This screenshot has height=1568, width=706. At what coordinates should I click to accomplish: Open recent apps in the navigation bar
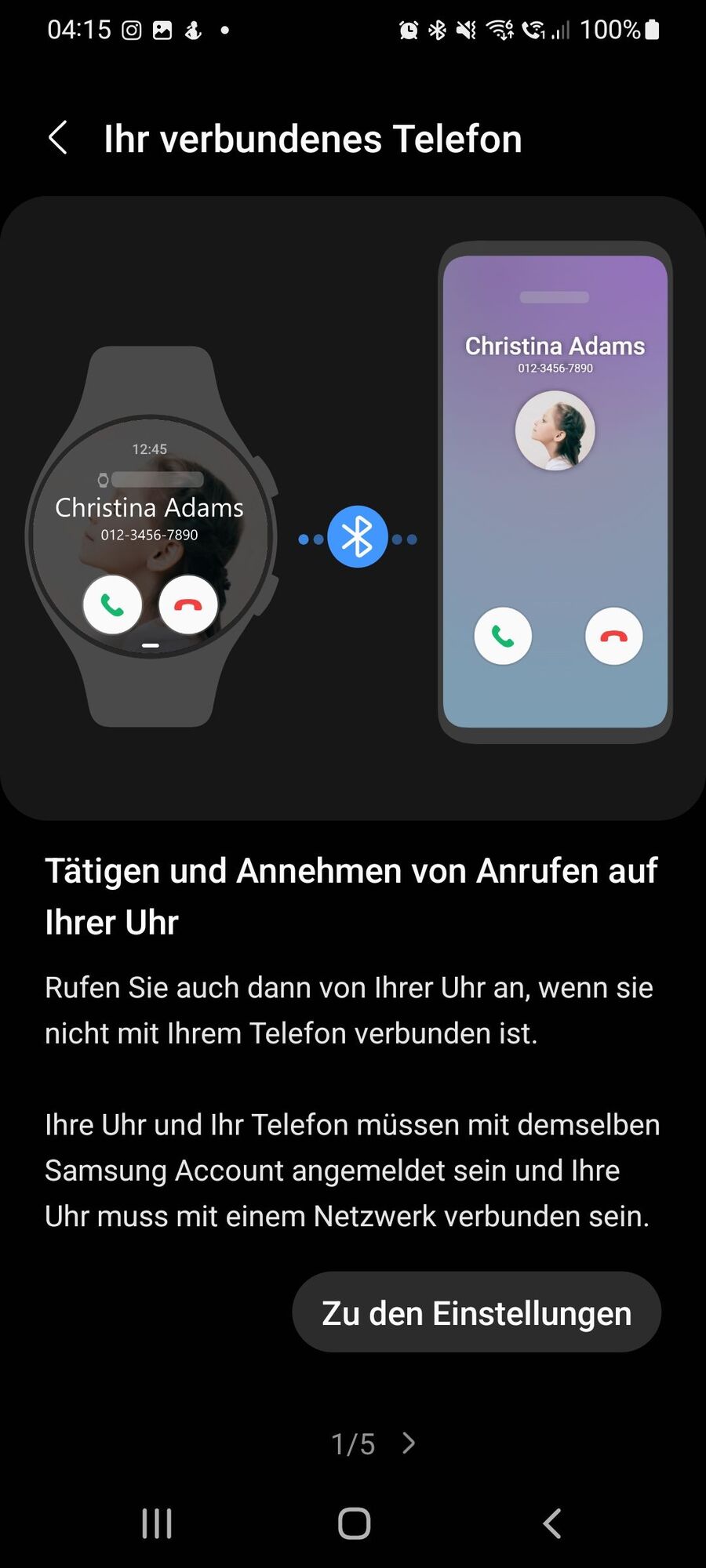[157, 1523]
